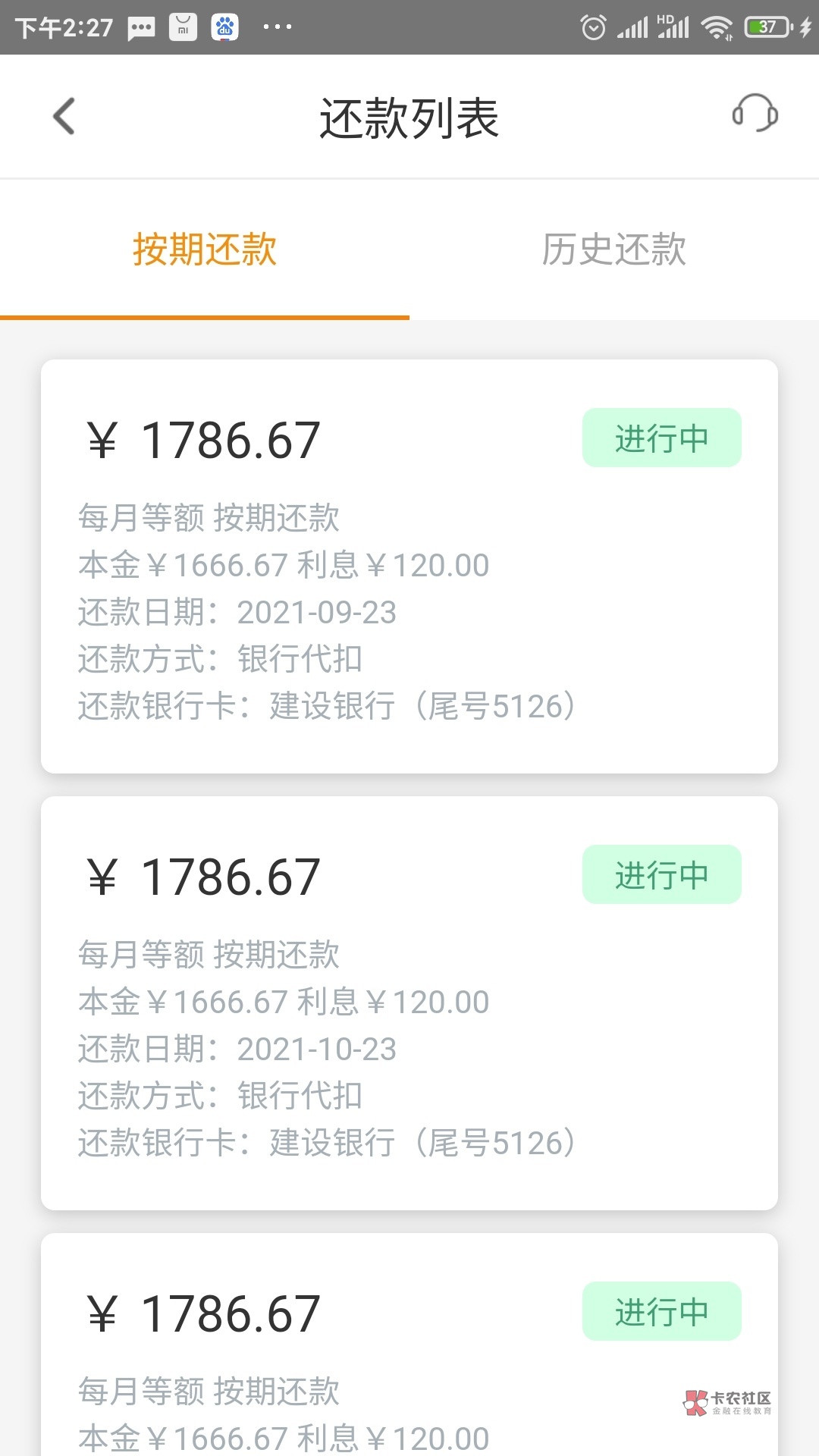Select the 按期还款 tab

(x=205, y=249)
